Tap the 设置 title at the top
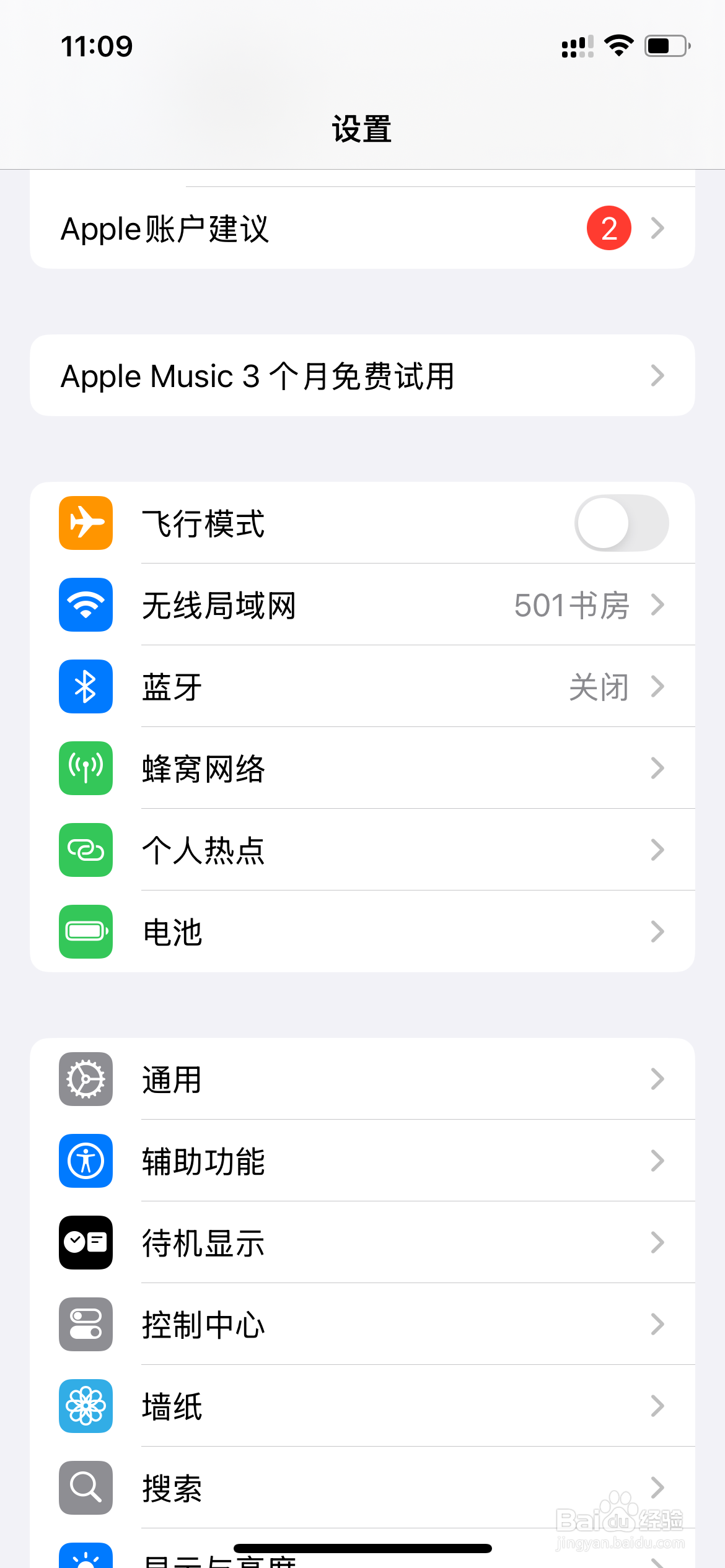The width and height of the screenshot is (725, 1568). tap(362, 129)
